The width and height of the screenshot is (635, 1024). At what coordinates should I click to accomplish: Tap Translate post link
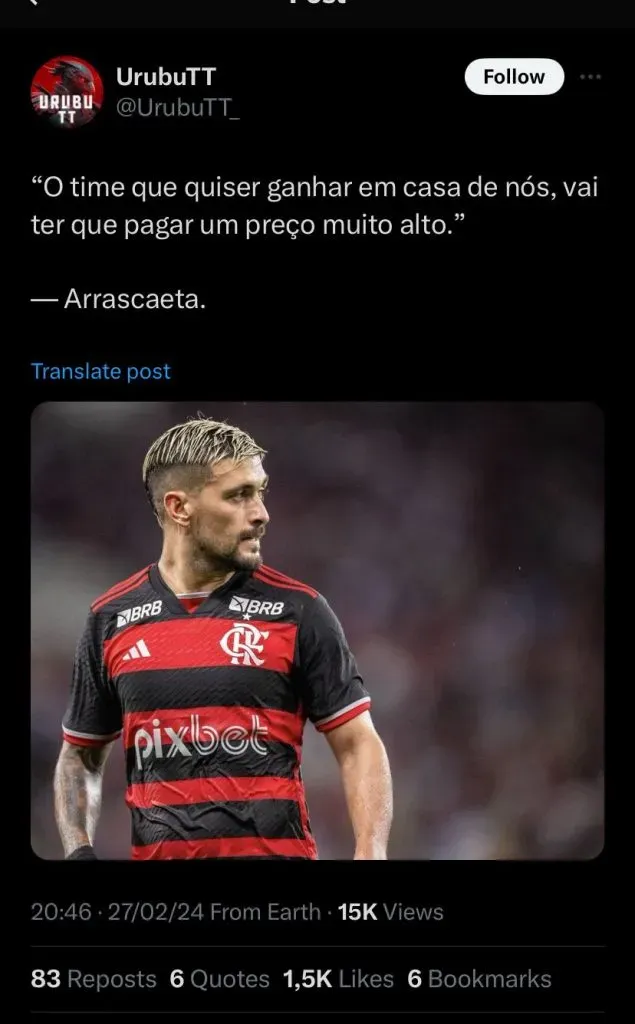pyautogui.click(x=101, y=371)
